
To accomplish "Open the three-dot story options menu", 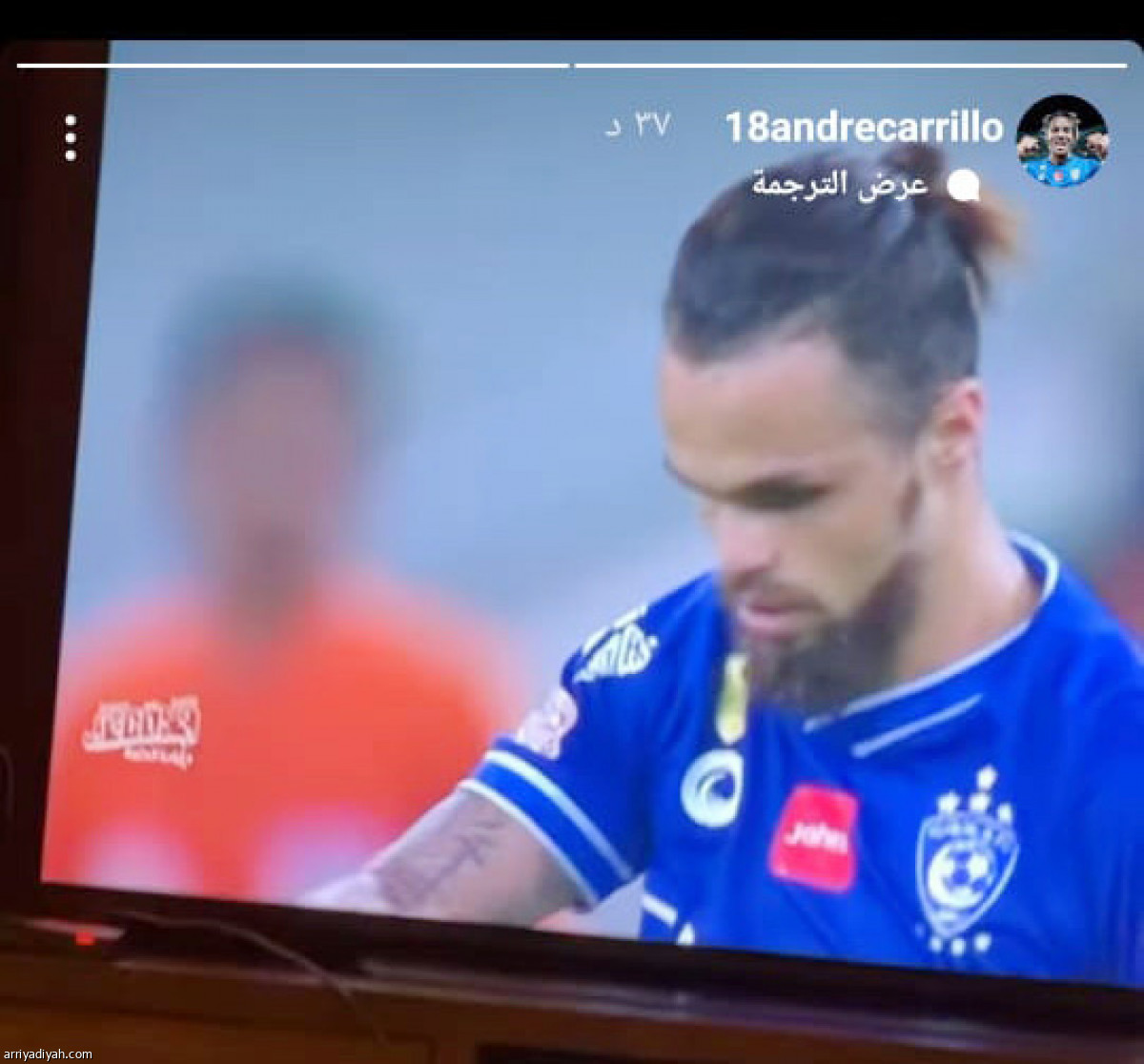I will pyautogui.click(x=70, y=138).
